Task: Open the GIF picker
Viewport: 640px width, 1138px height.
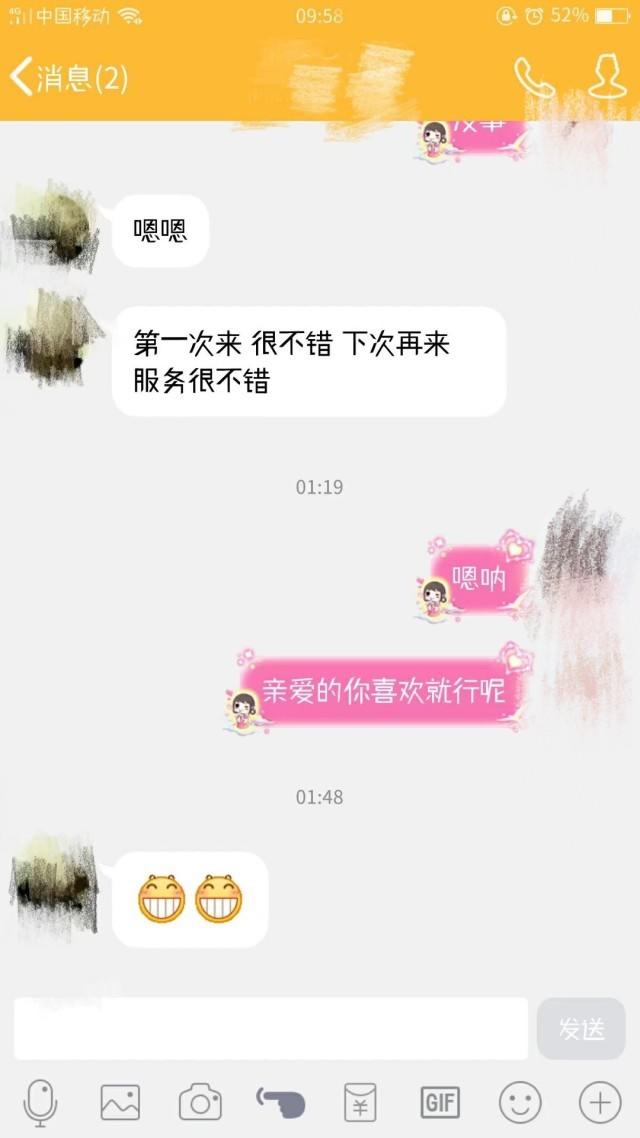Action: 440,1102
